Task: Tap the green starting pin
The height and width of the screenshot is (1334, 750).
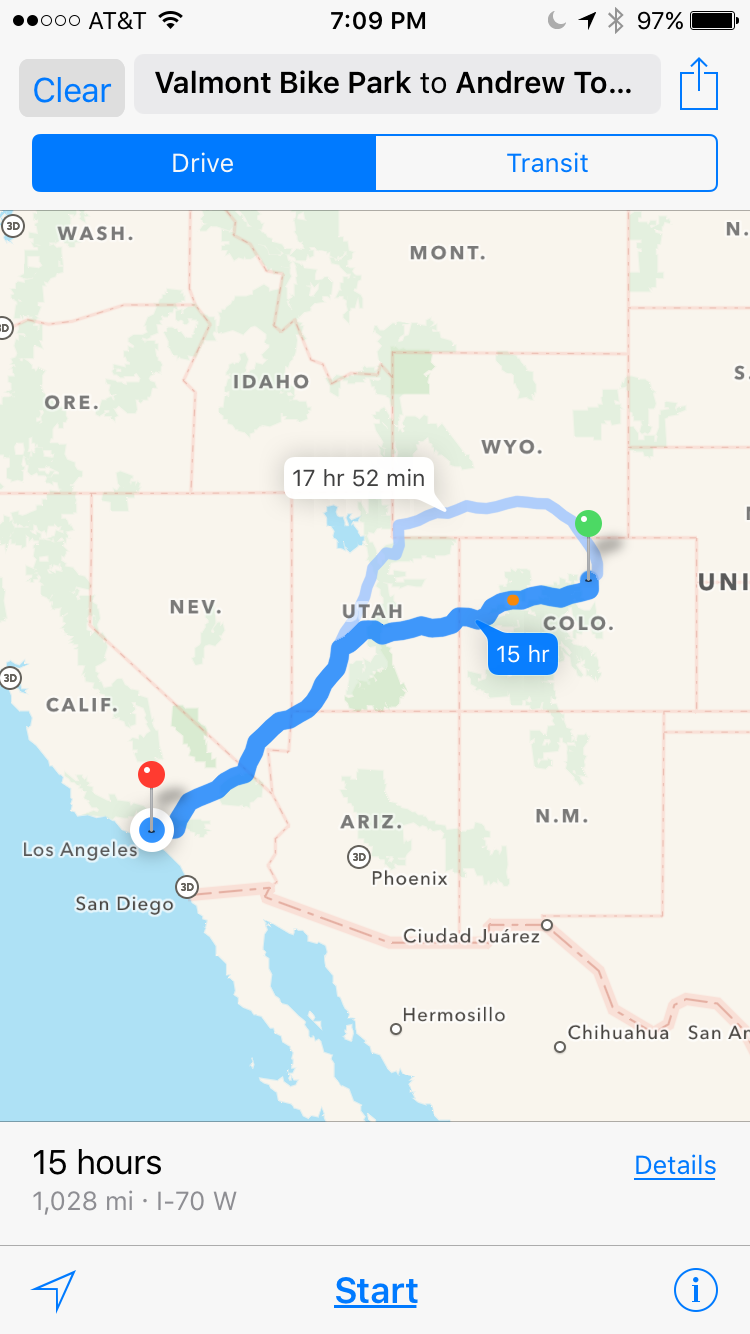Action: click(589, 523)
